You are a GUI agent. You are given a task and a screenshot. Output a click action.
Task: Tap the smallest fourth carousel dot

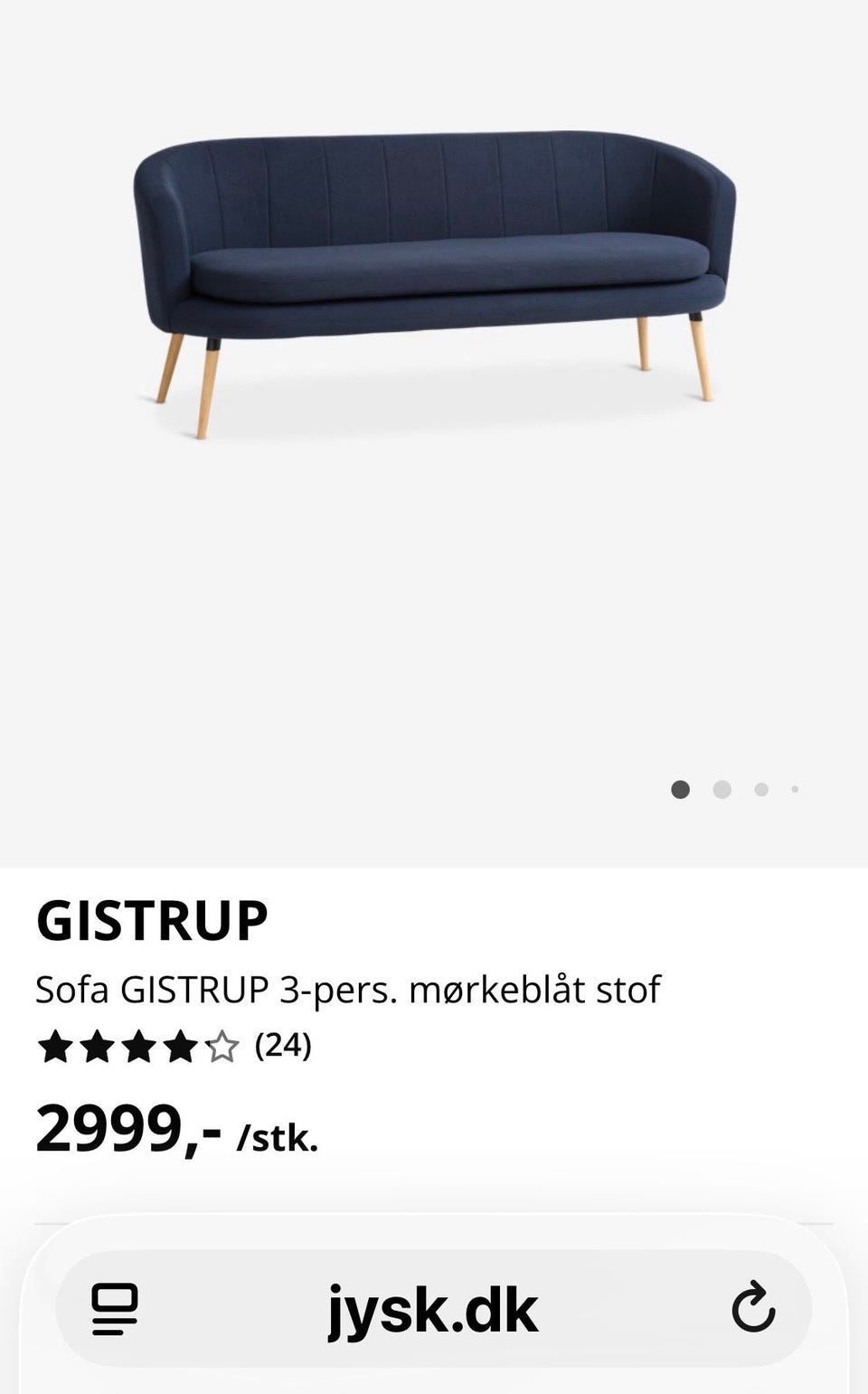point(794,789)
